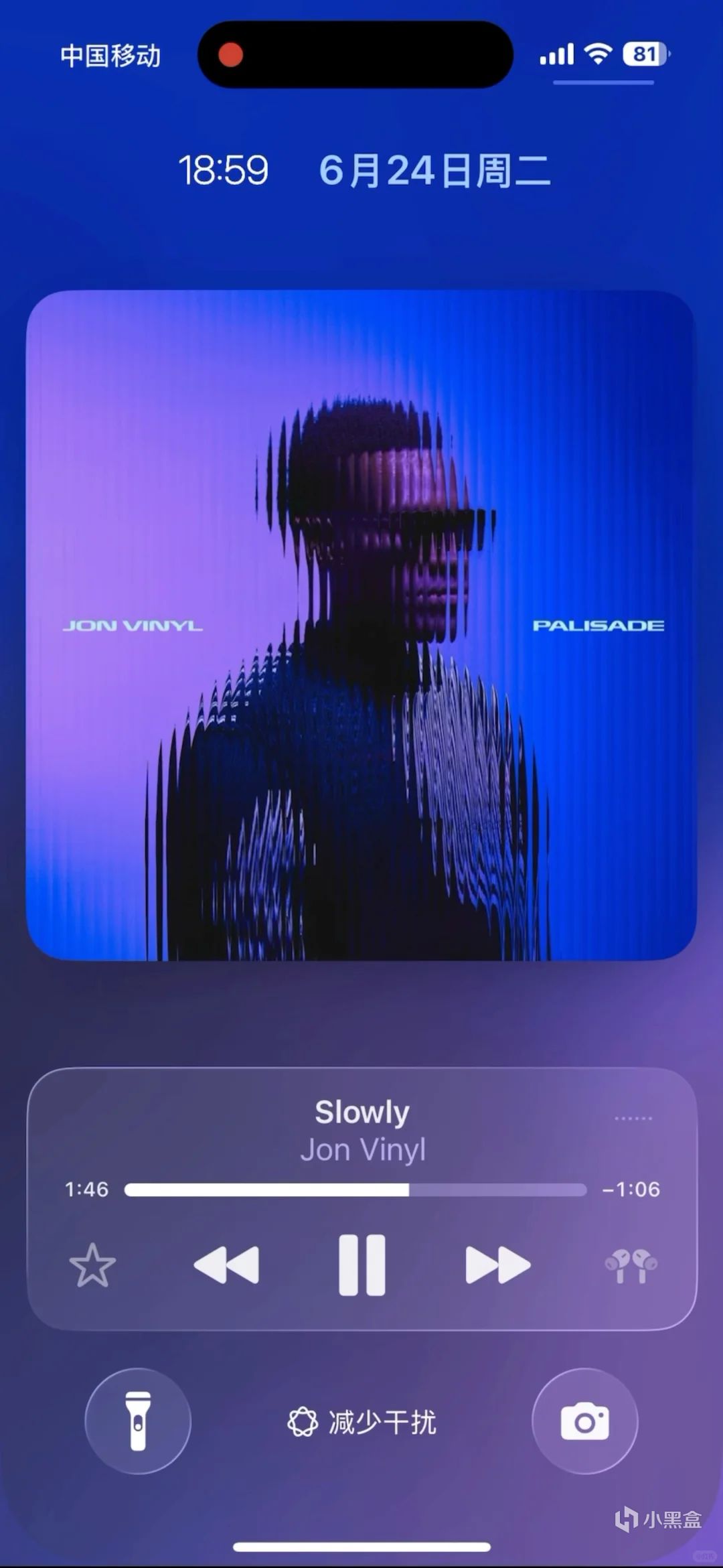Open the Slowly song title in Music
This screenshot has width=723, height=1568.
click(x=361, y=1113)
